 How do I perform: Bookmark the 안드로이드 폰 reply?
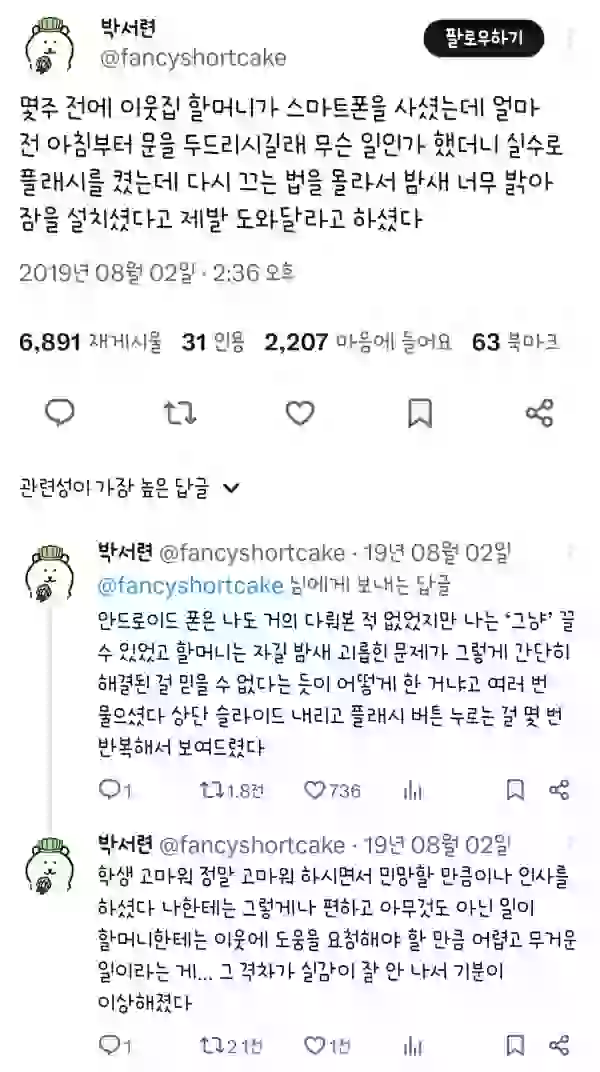[x=515, y=790]
